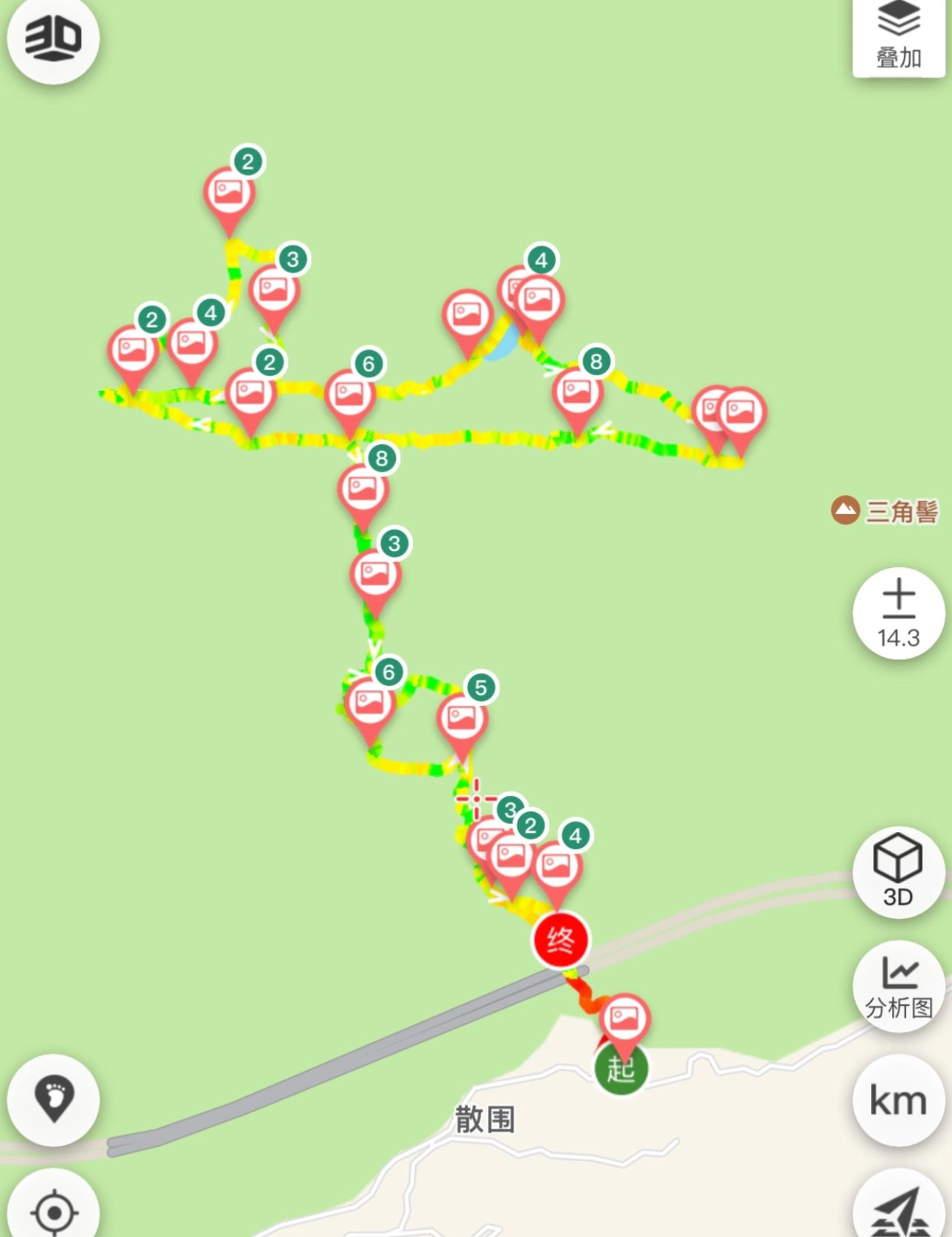Open the northernmost photo cluster marked 2
Image resolution: width=952 pixels, height=1237 pixels.
tap(229, 193)
